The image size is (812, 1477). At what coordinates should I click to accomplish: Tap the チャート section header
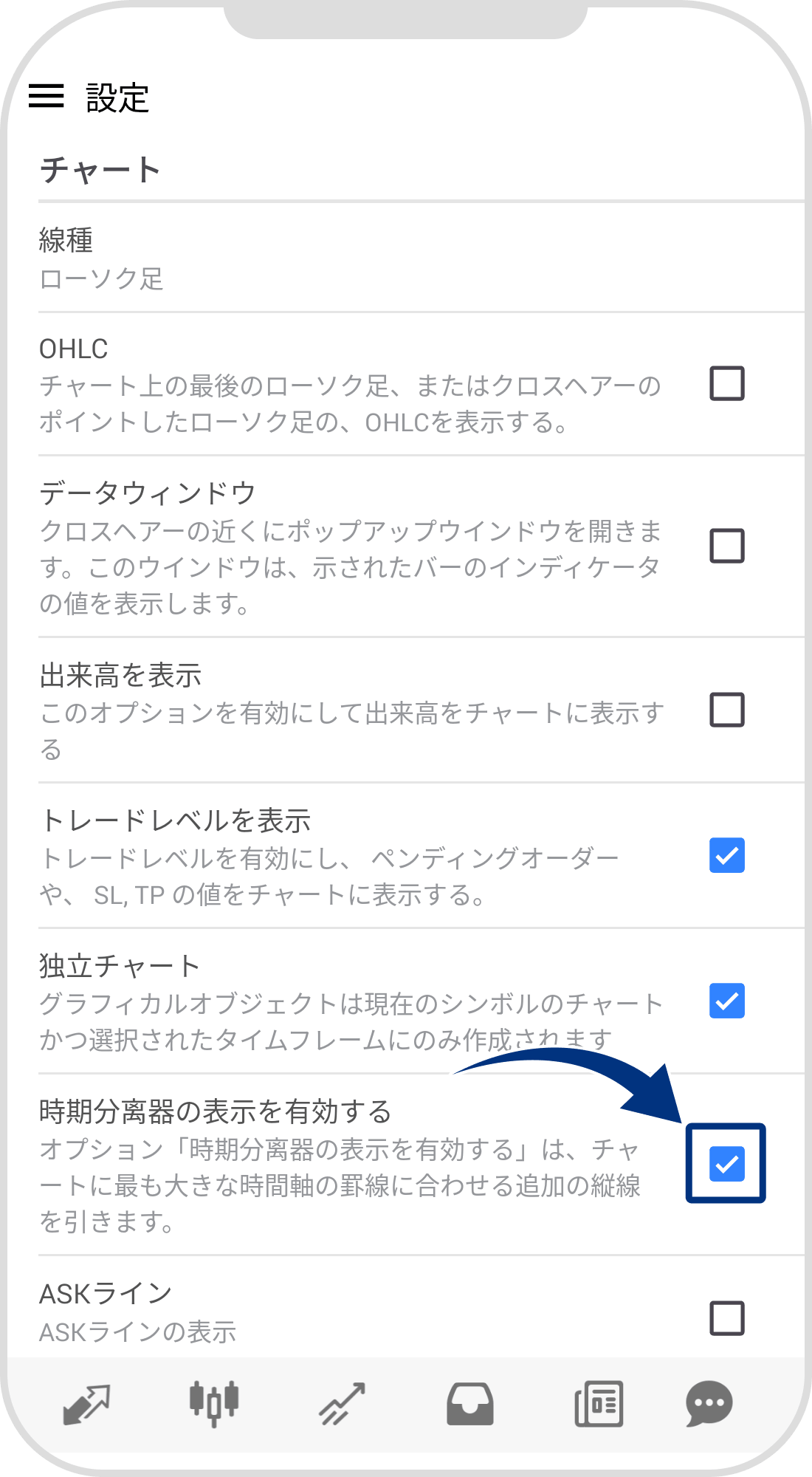pos(101,168)
